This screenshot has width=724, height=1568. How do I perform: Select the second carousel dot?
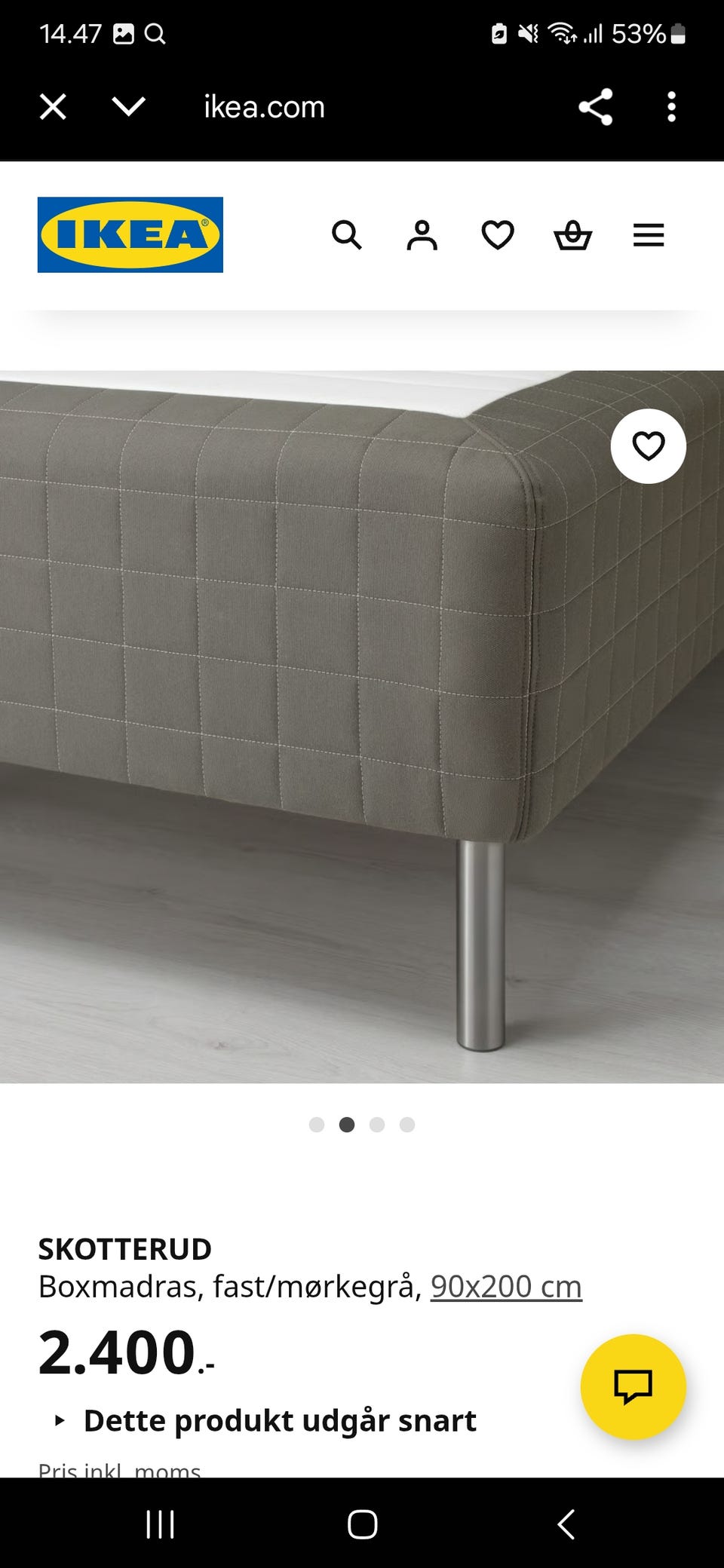point(347,1124)
